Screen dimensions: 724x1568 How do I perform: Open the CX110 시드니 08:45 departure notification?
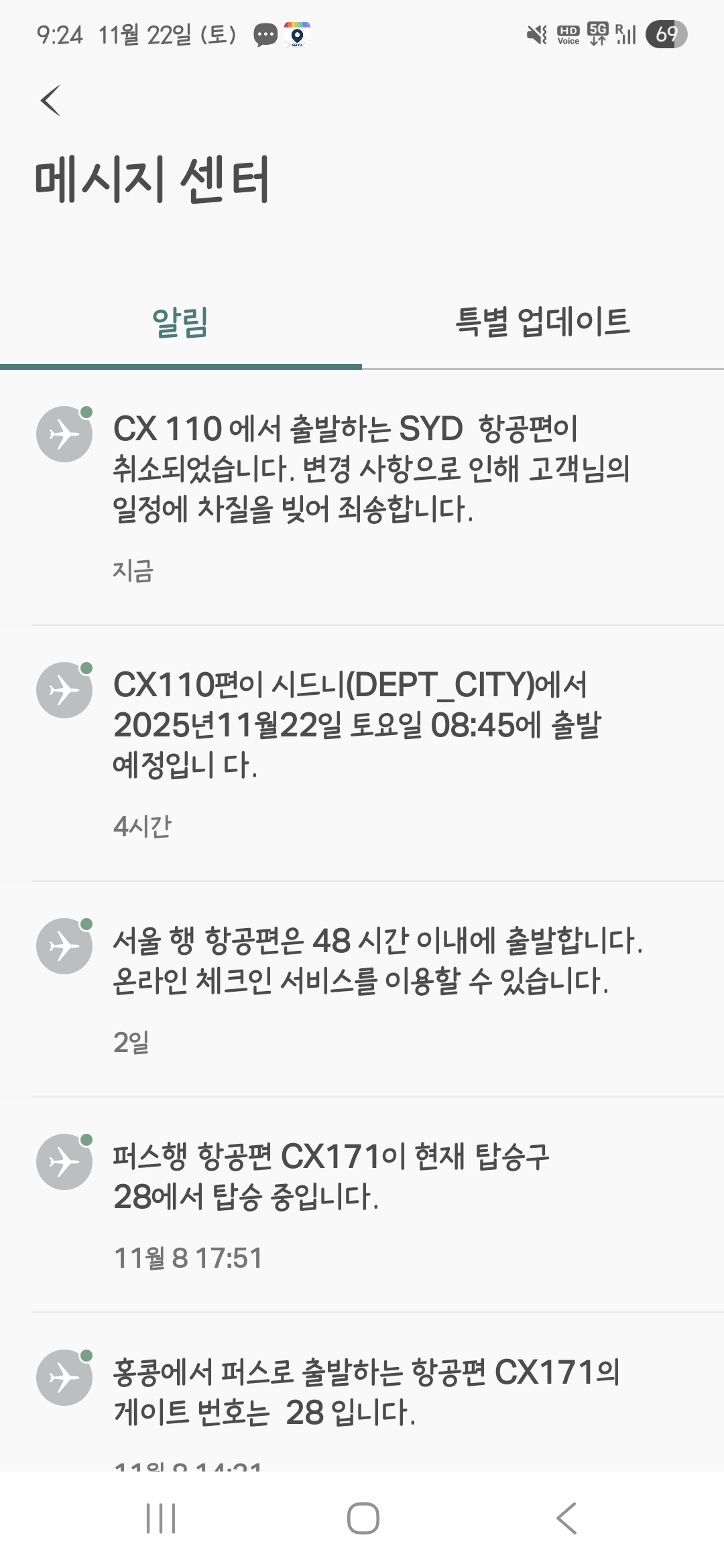[362, 753]
